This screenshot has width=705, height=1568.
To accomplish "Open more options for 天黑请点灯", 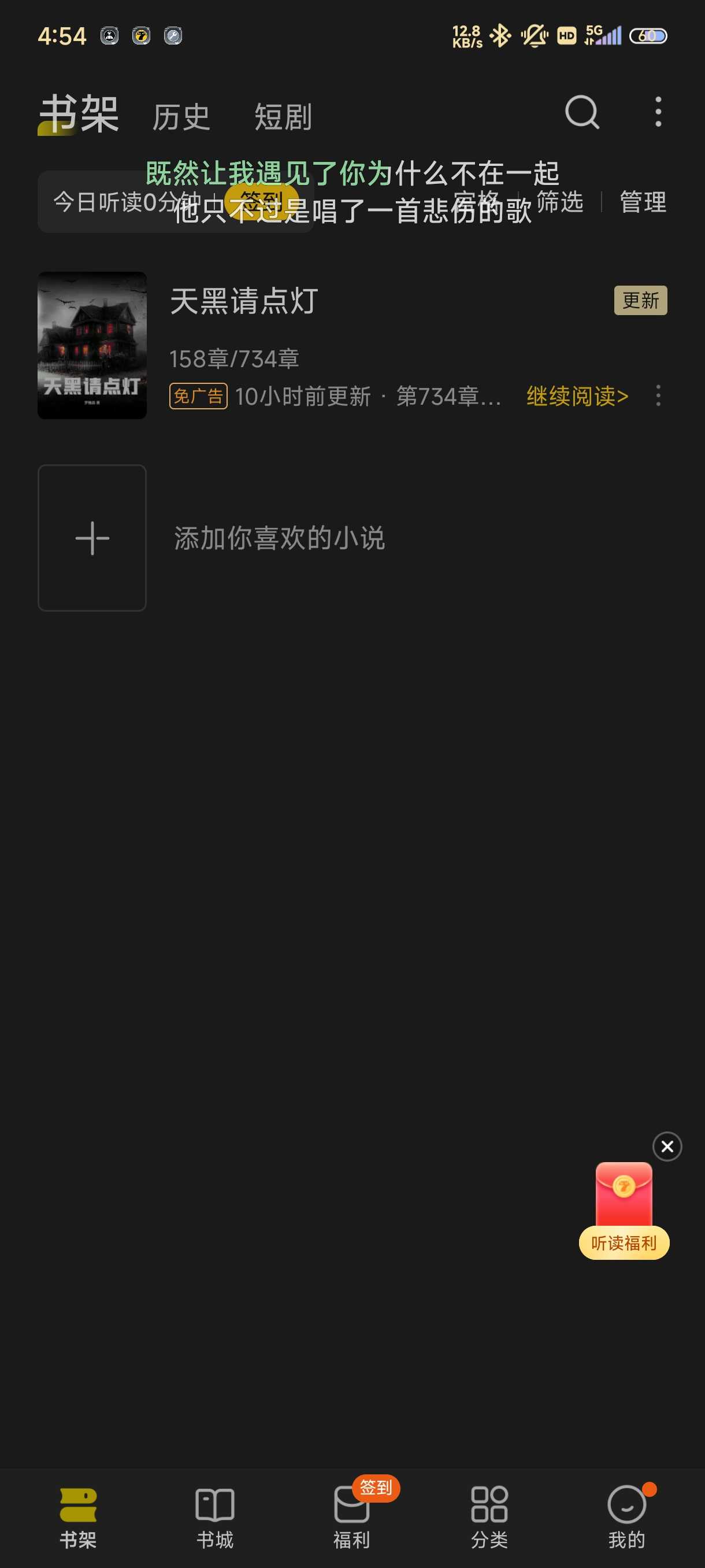I will [658, 396].
